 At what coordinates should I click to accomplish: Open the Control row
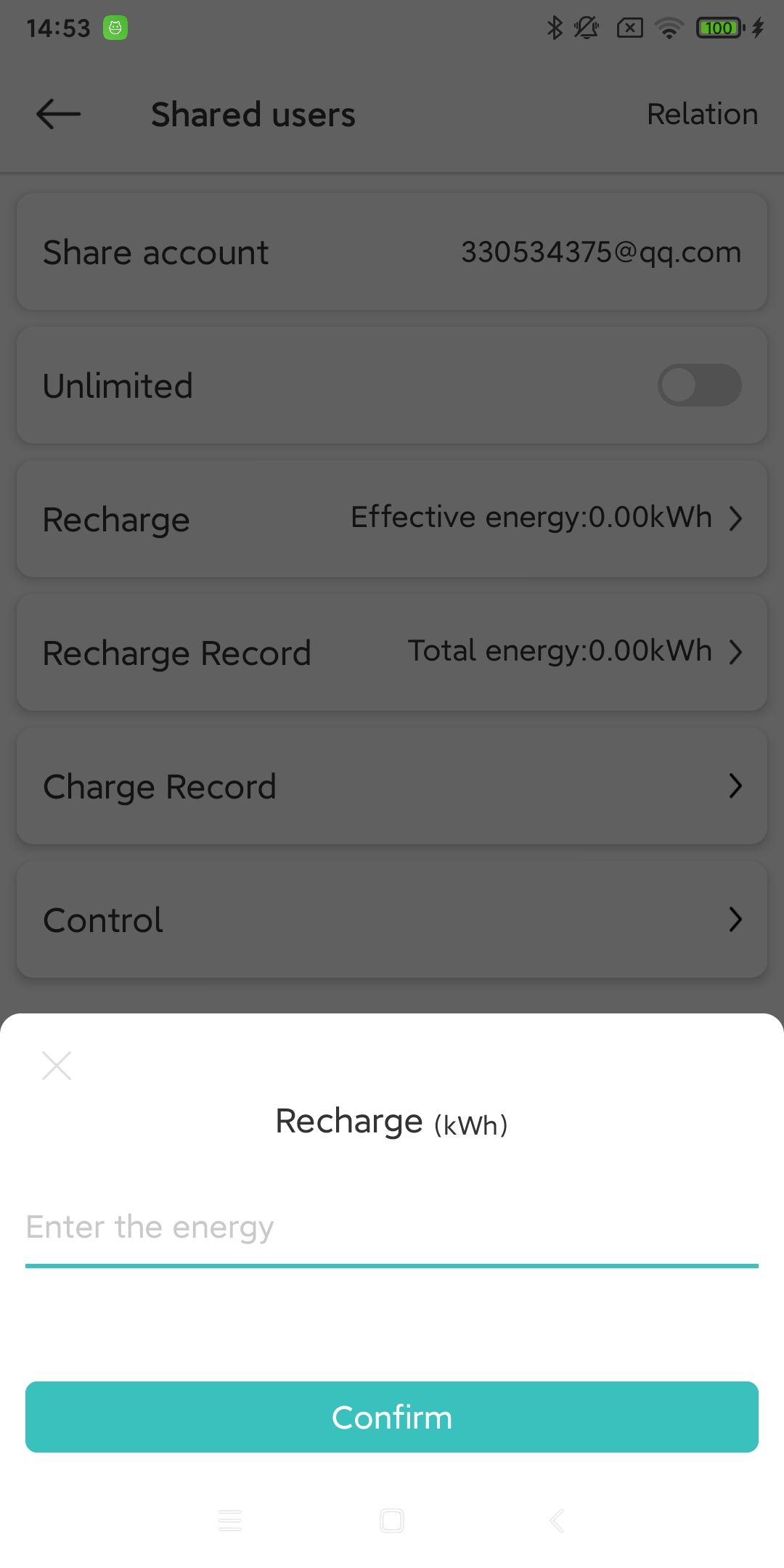(392, 920)
